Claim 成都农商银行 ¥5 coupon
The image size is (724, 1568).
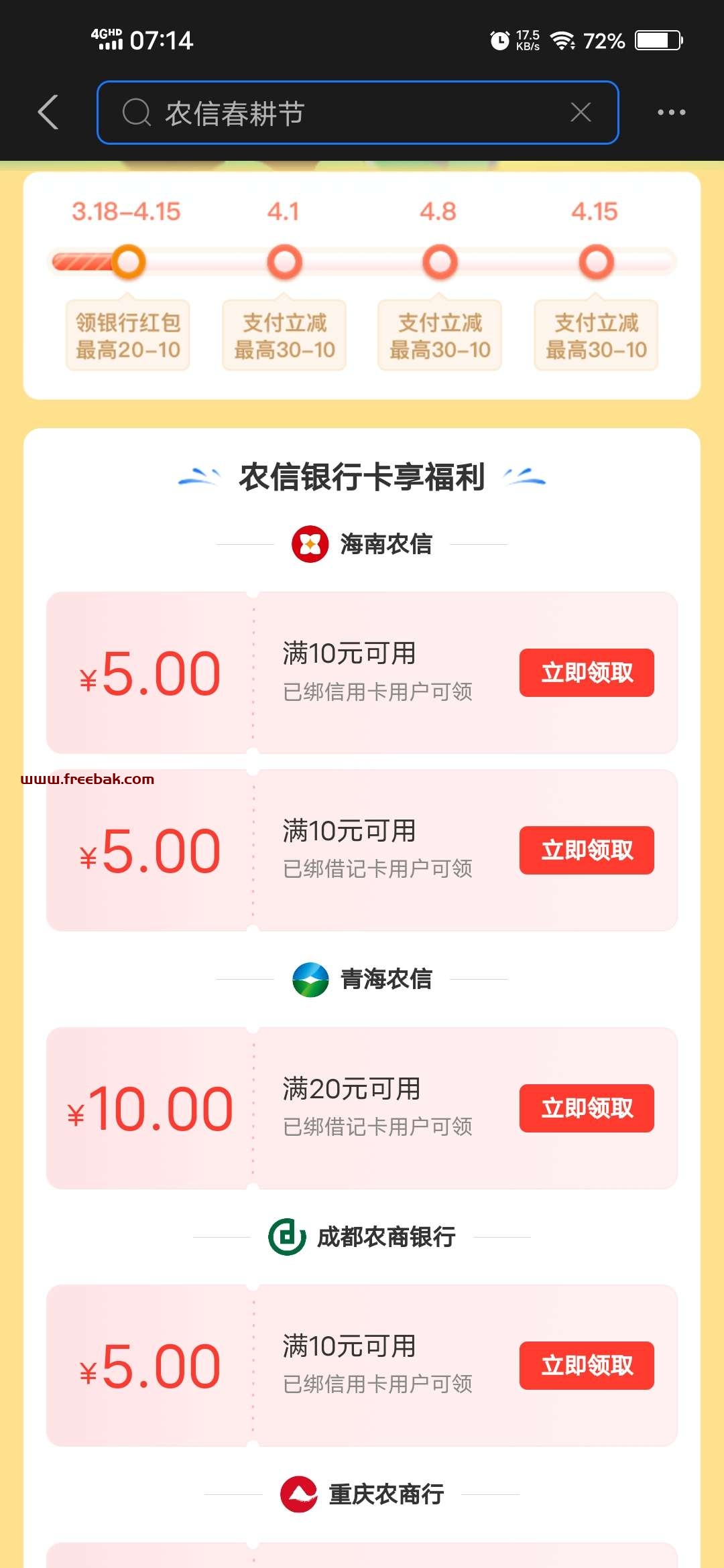point(587,1366)
